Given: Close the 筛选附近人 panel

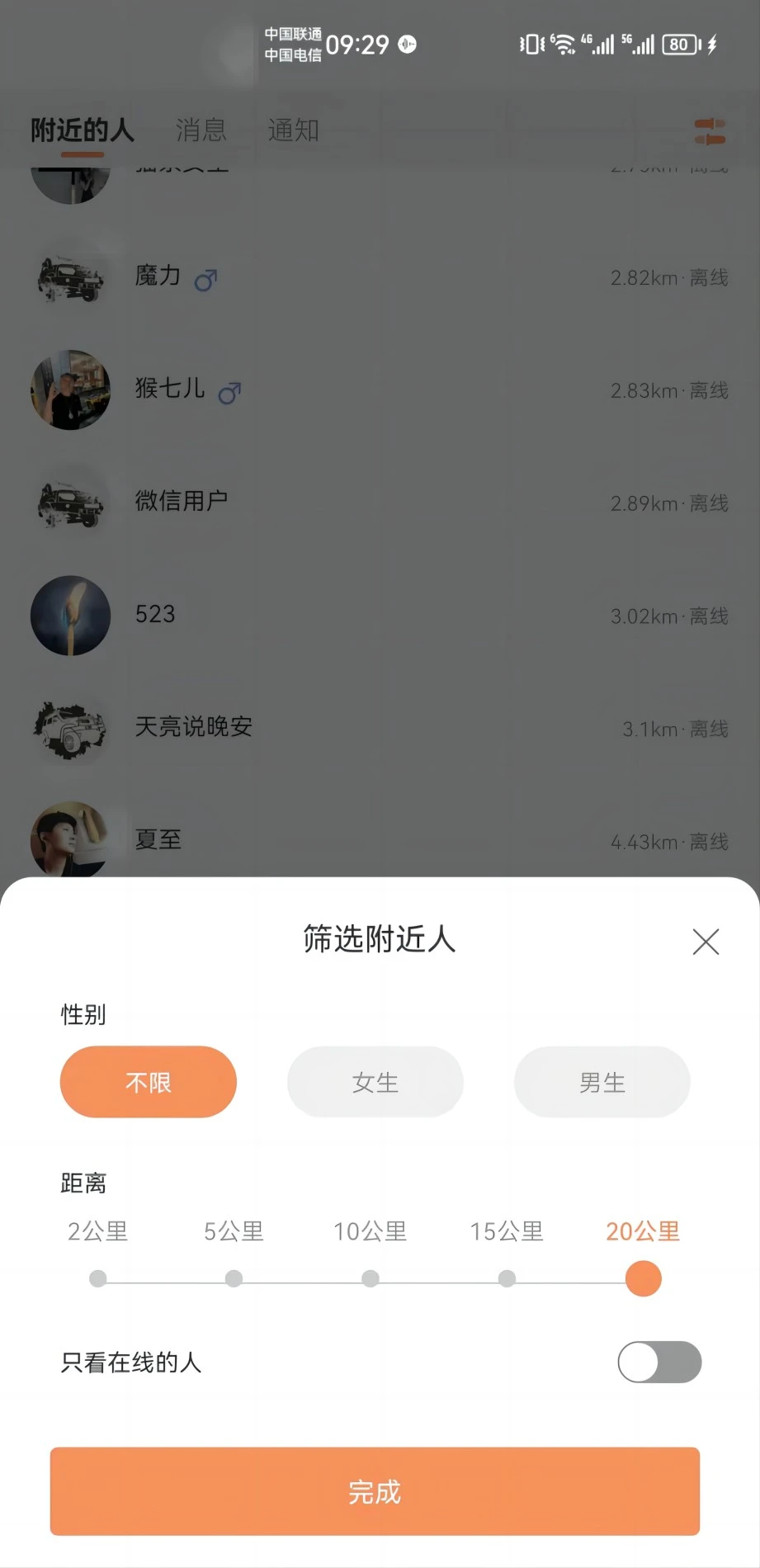Looking at the screenshot, I should pyautogui.click(x=706, y=942).
